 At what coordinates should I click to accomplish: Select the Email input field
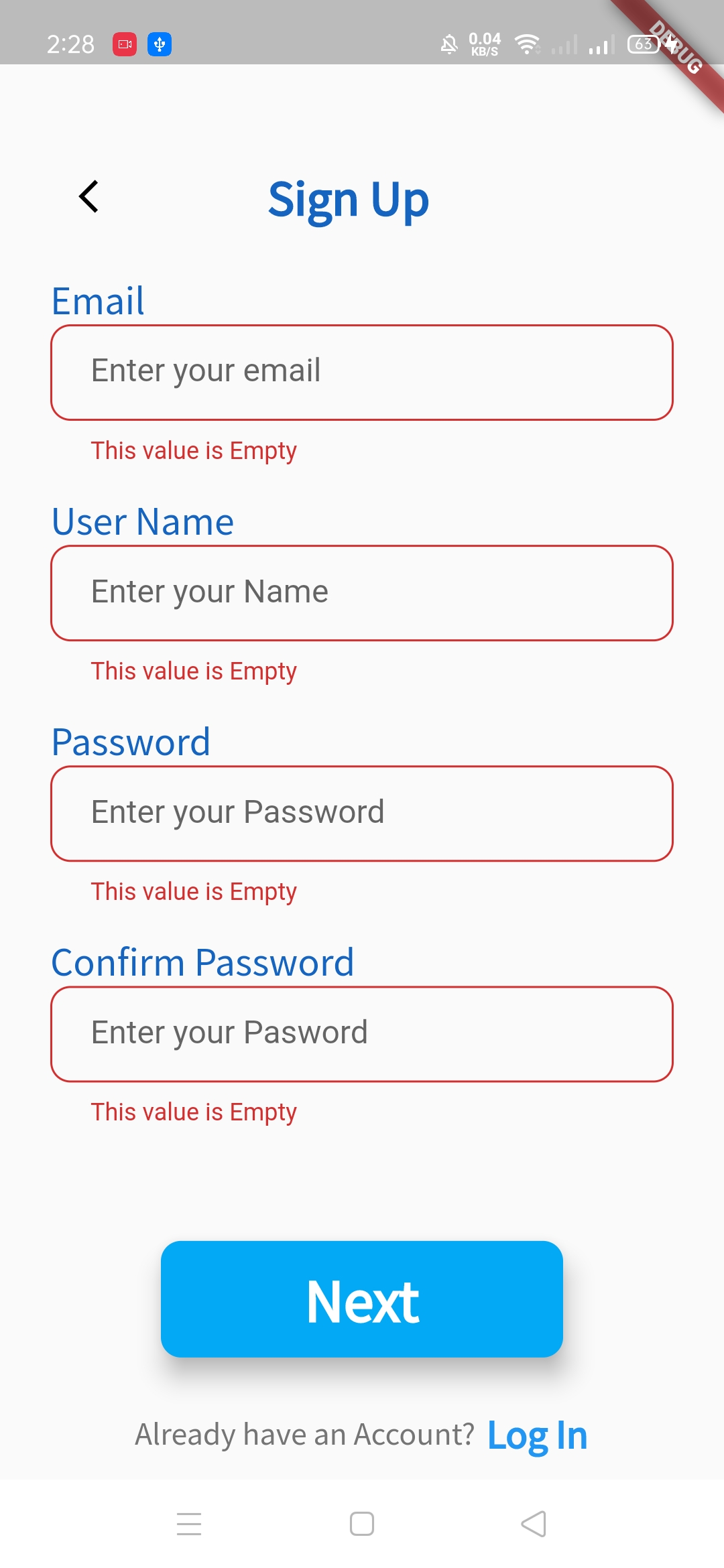click(361, 373)
